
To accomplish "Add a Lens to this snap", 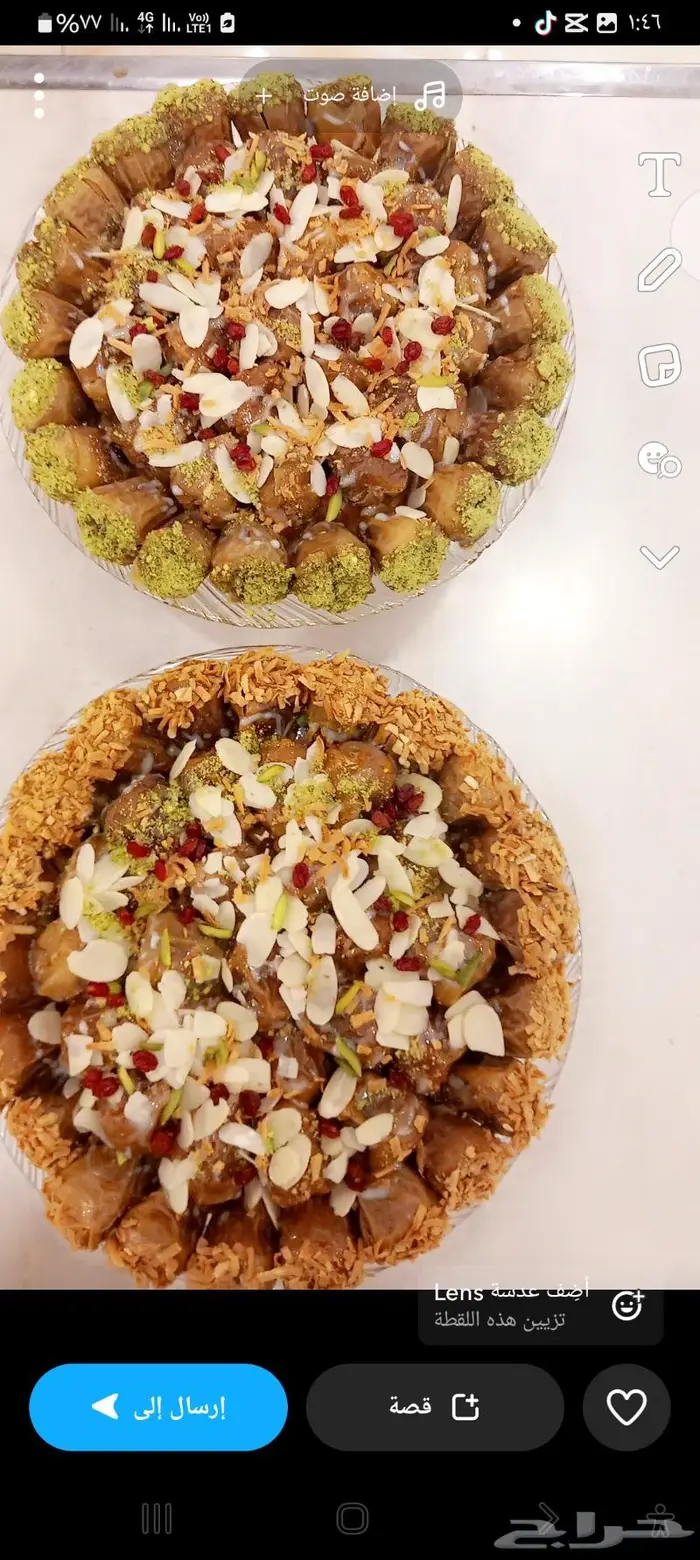I will click(x=541, y=1305).
